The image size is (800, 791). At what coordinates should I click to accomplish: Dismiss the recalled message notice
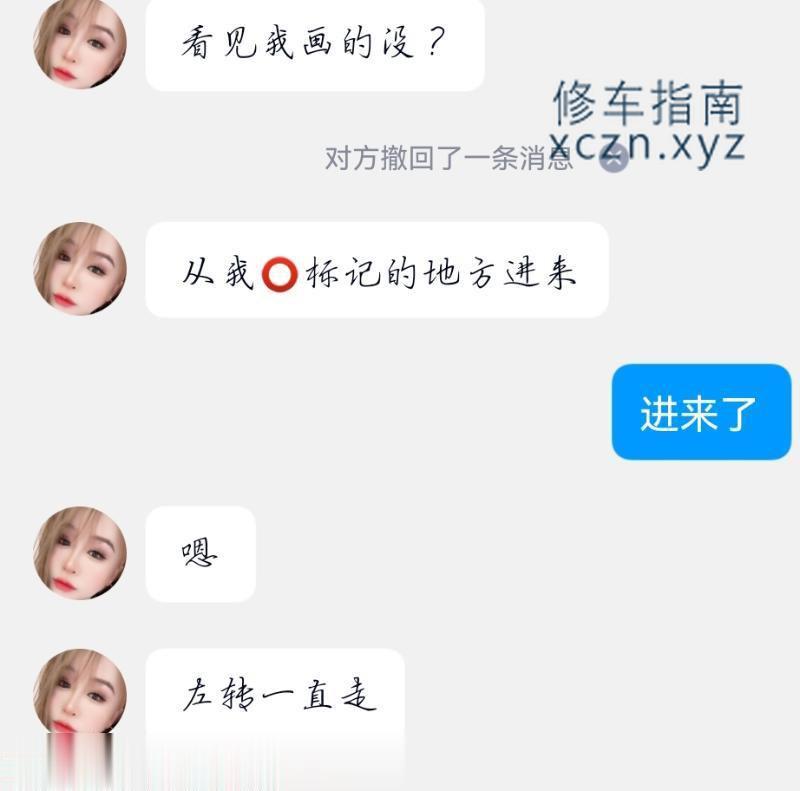click(x=613, y=158)
